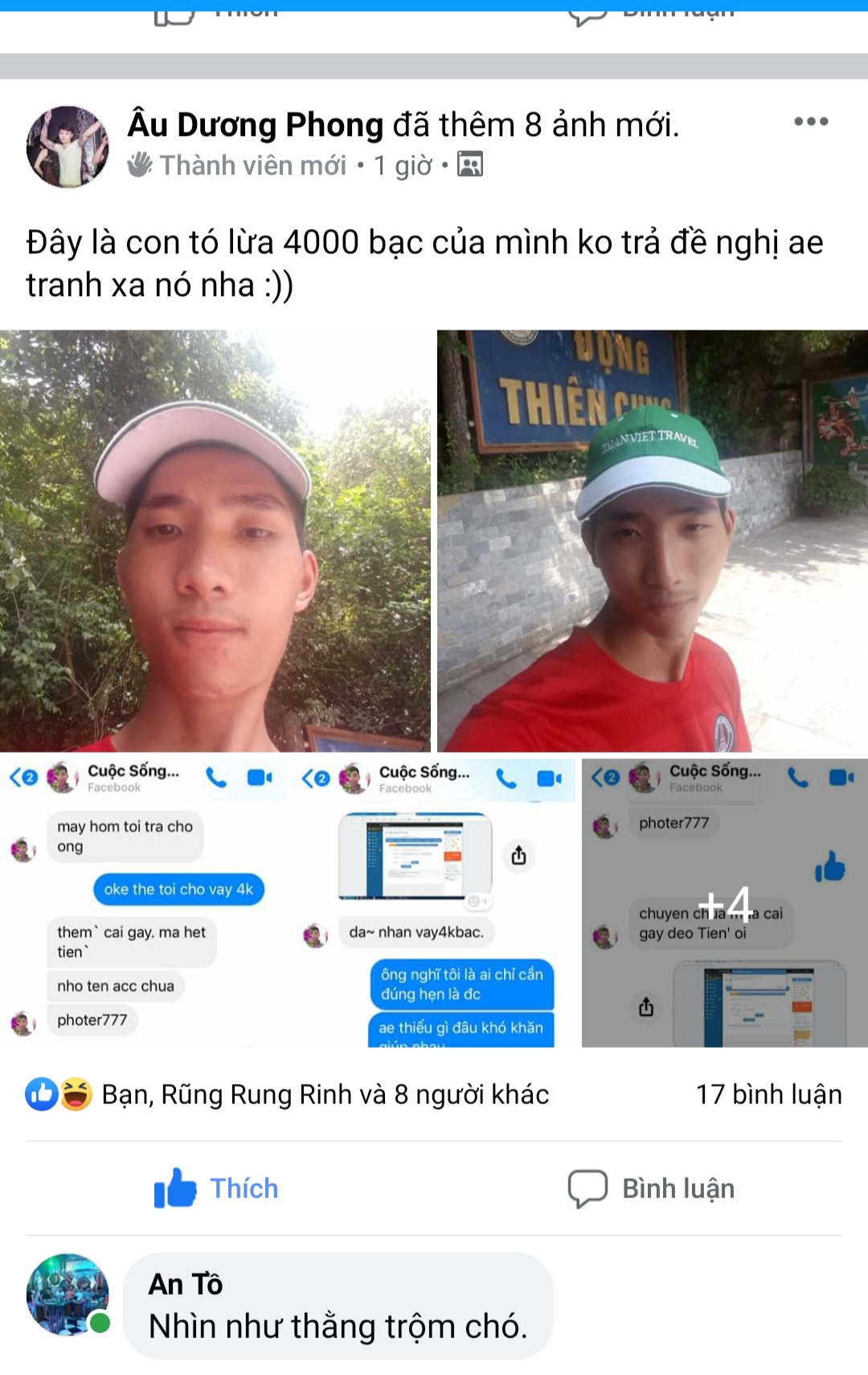View the selfie photo with the white cap
868x1375 pixels.
(x=215, y=540)
